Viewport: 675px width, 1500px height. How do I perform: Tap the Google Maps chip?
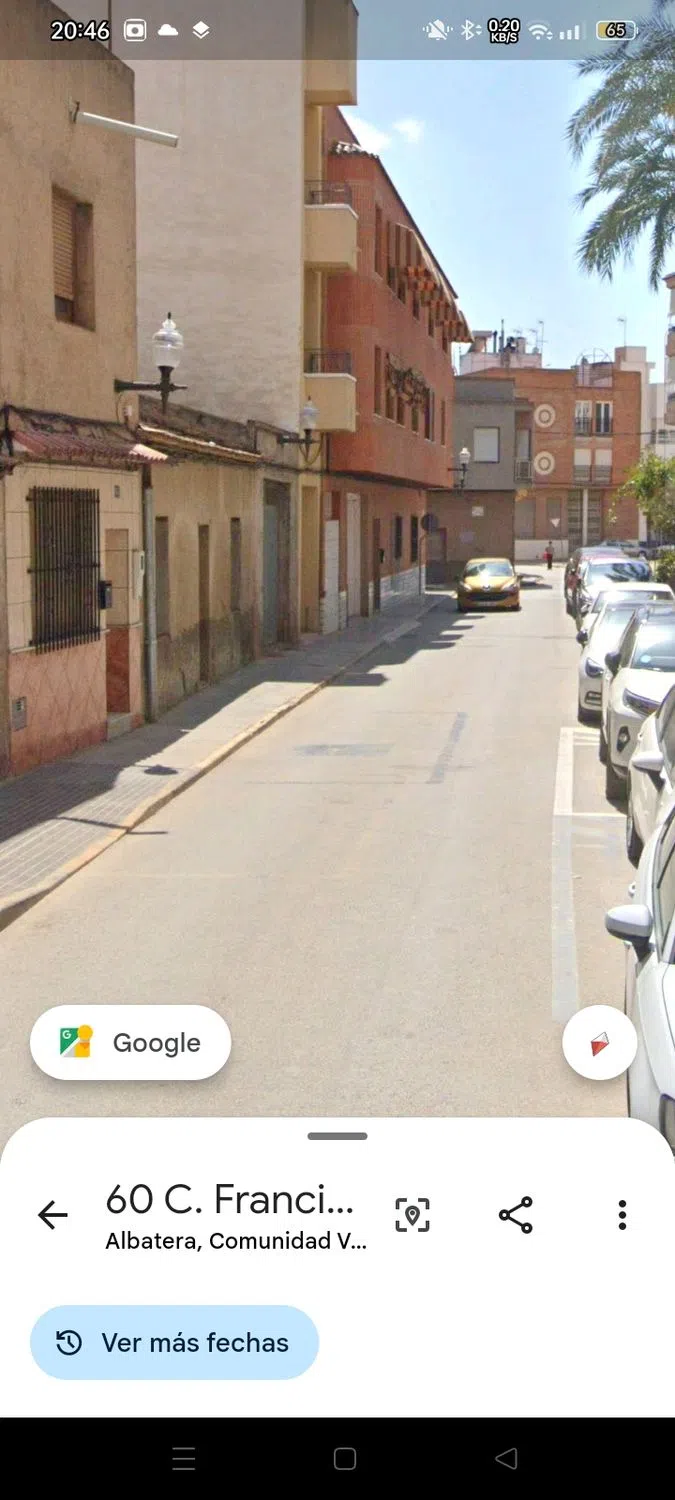coord(131,1042)
